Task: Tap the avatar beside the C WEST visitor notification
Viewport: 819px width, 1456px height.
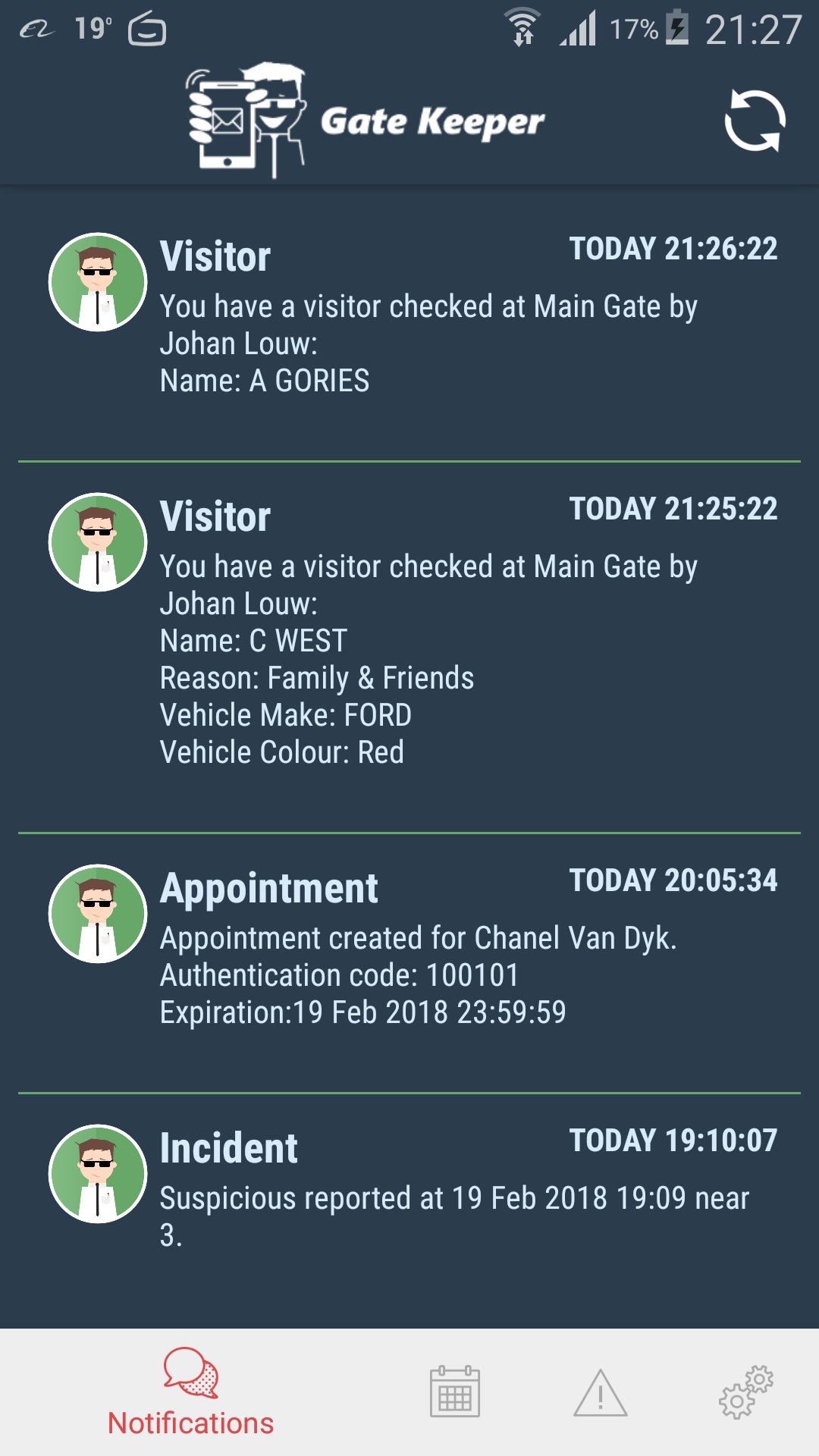Action: 96,540
